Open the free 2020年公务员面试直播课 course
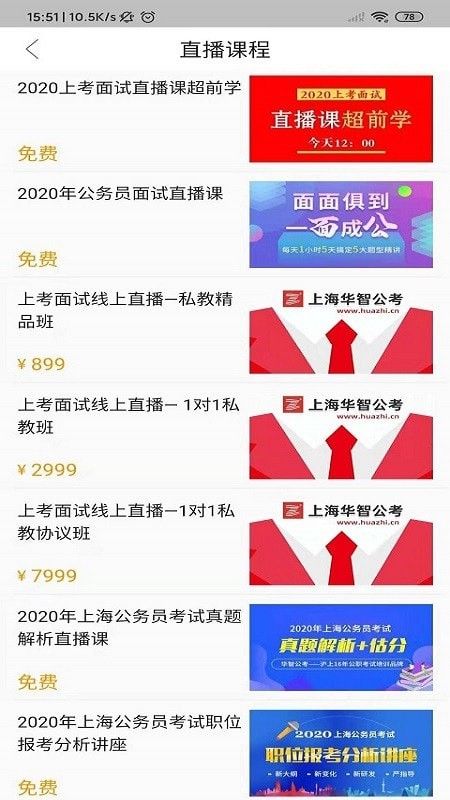 pyautogui.click(x=225, y=224)
